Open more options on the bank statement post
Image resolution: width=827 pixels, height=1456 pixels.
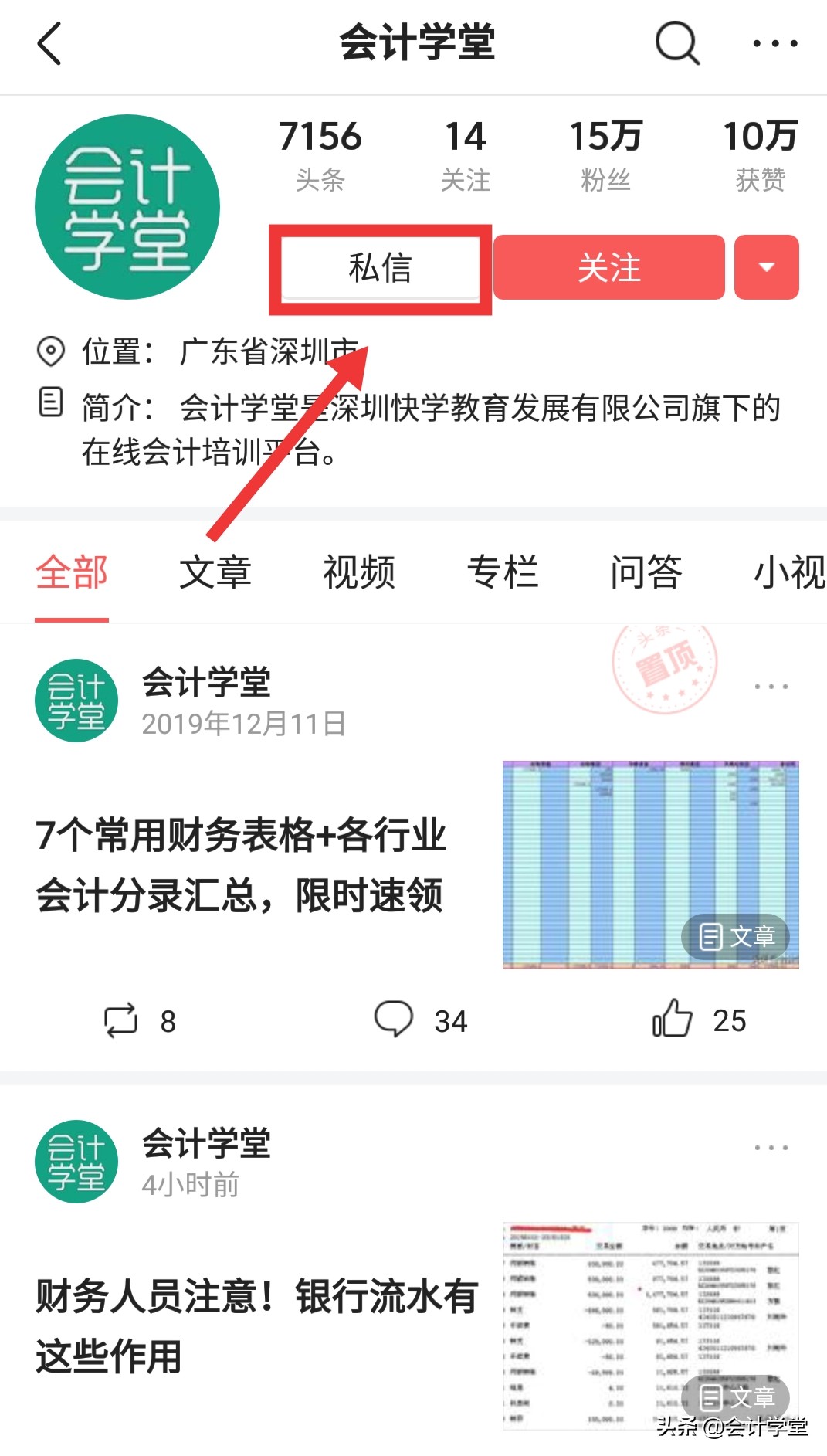pyautogui.click(x=769, y=1147)
